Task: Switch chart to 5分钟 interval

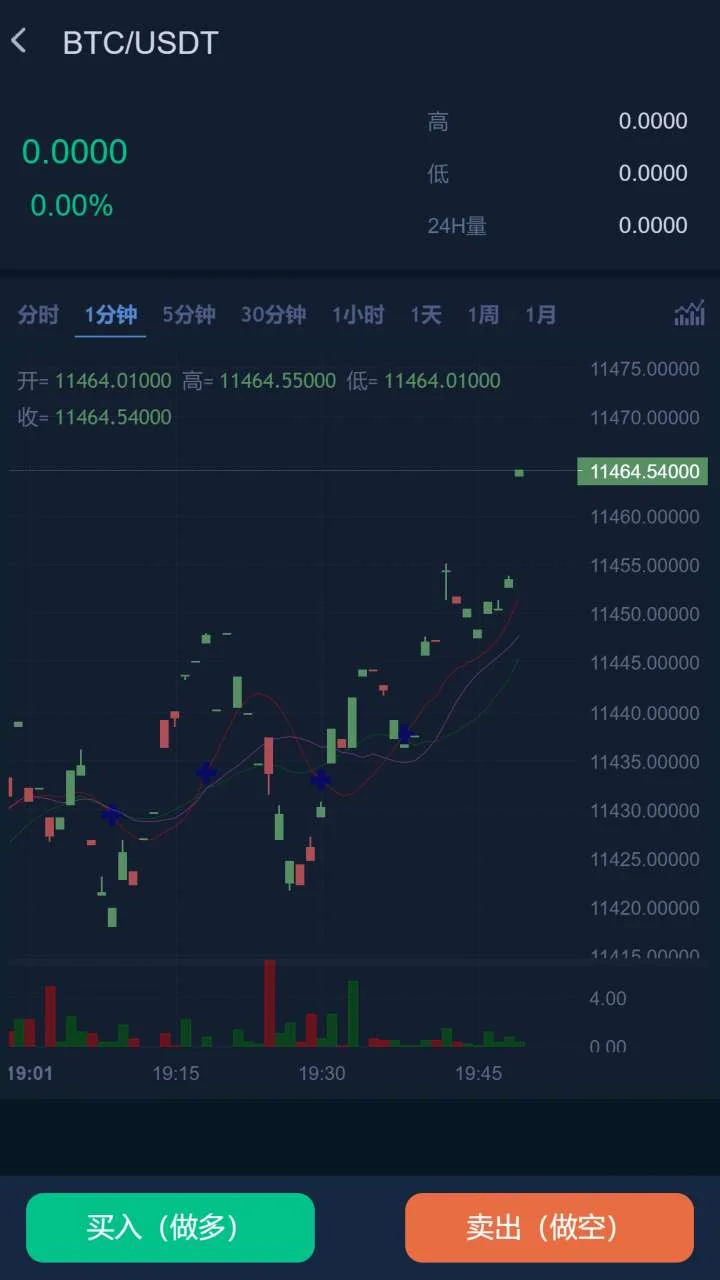Action: point(189,315)
